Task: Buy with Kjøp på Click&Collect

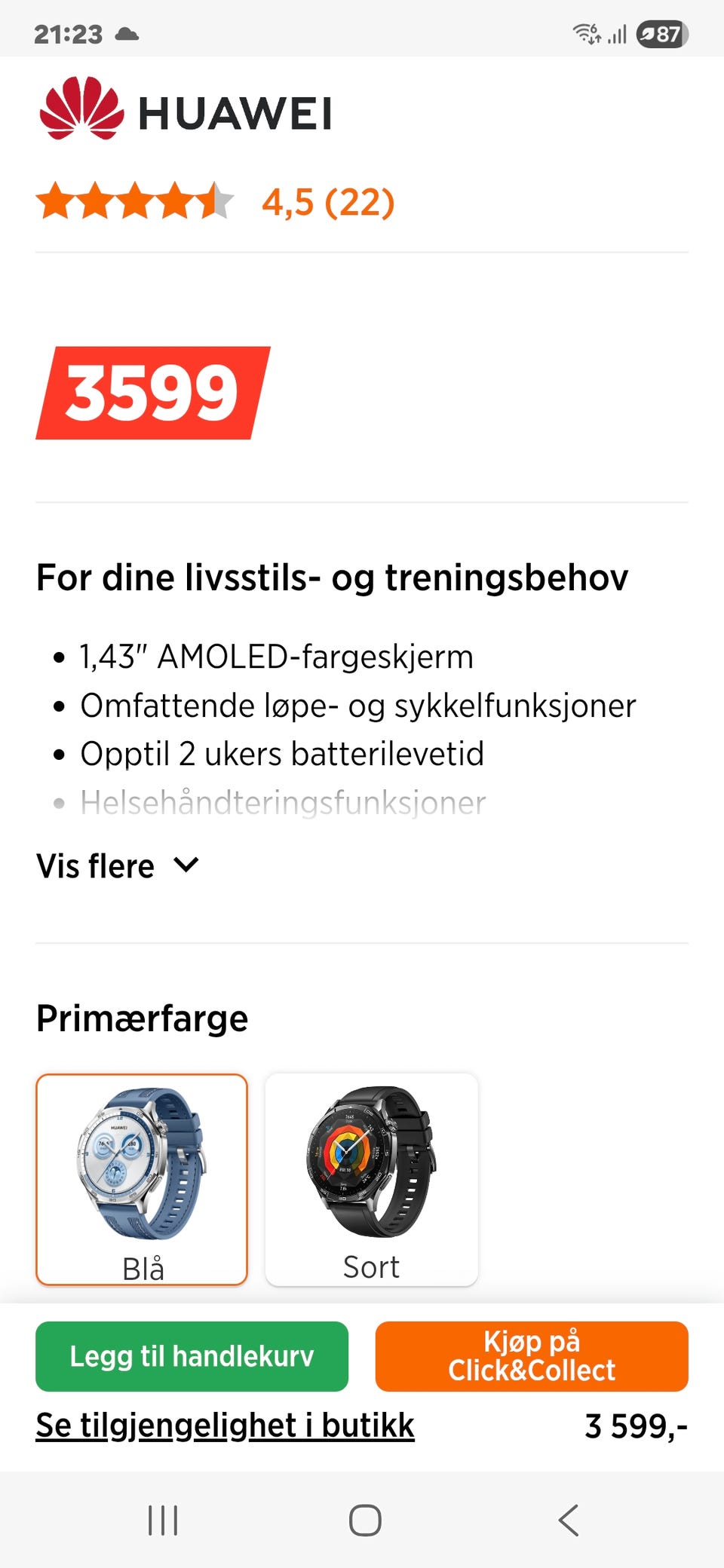Action: 532,1356
